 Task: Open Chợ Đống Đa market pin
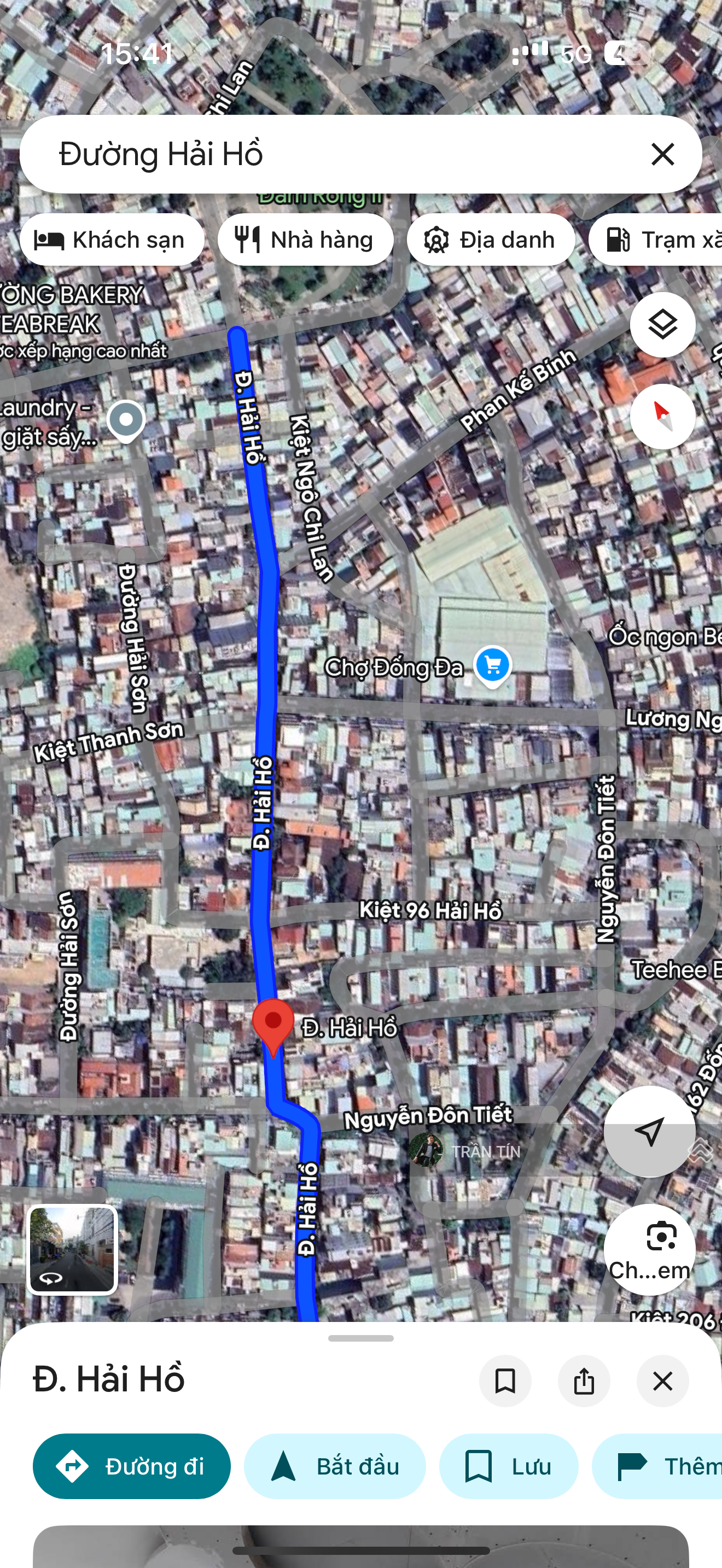pos(492,665)
